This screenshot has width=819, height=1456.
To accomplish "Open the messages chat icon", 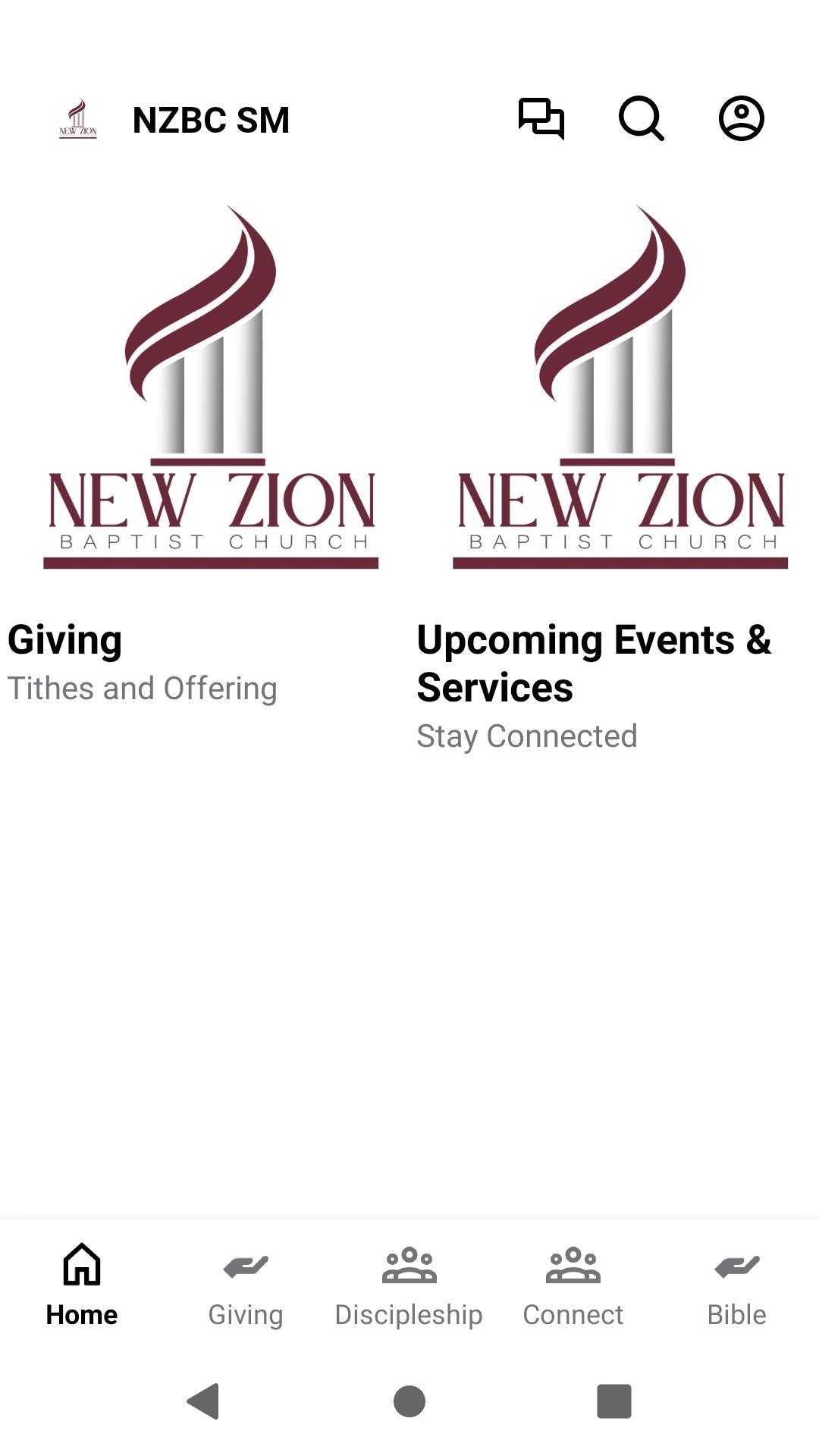I will [541, 119].
